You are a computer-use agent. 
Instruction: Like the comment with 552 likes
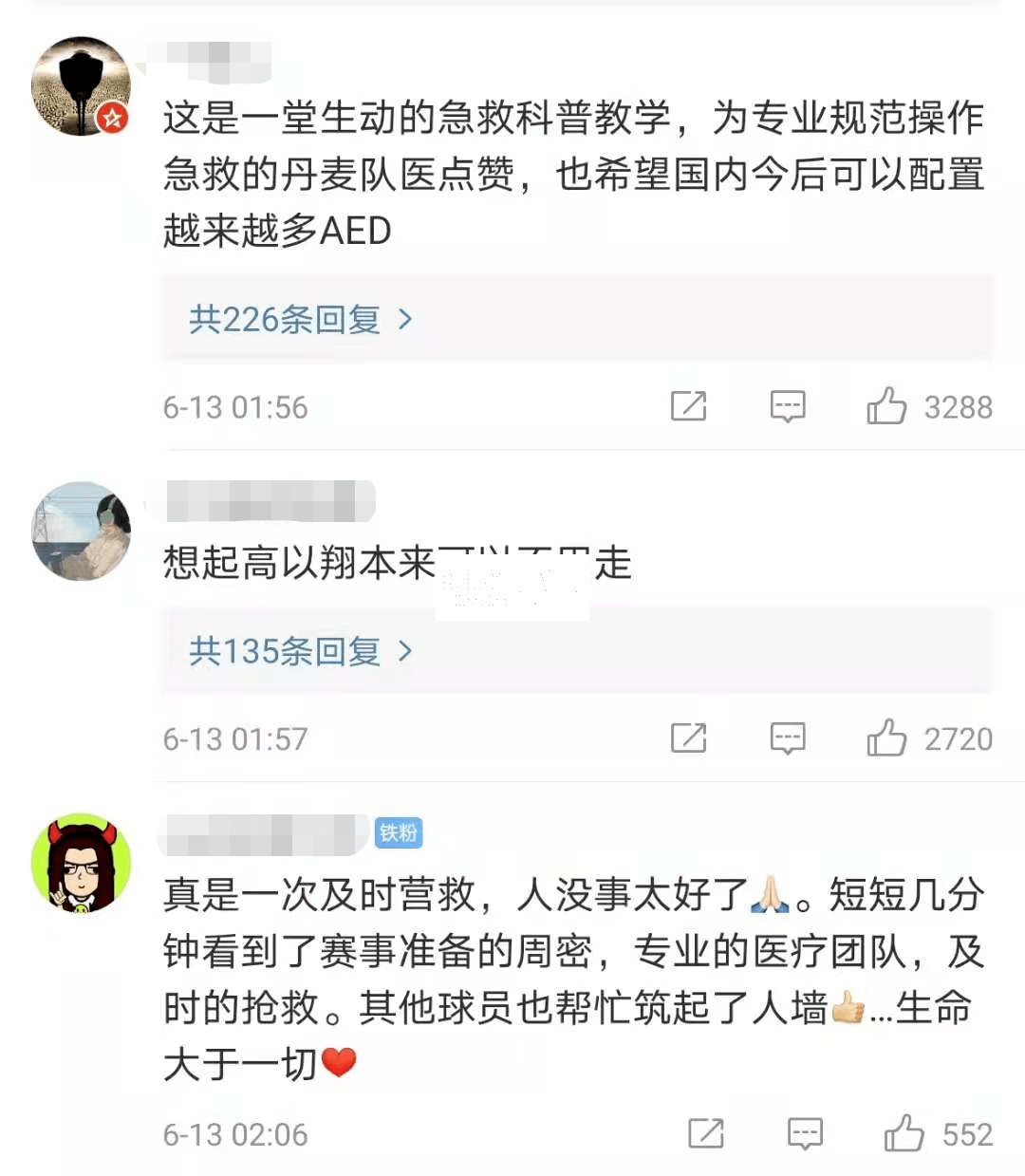pyautogui.click(x=904, y=1133)
